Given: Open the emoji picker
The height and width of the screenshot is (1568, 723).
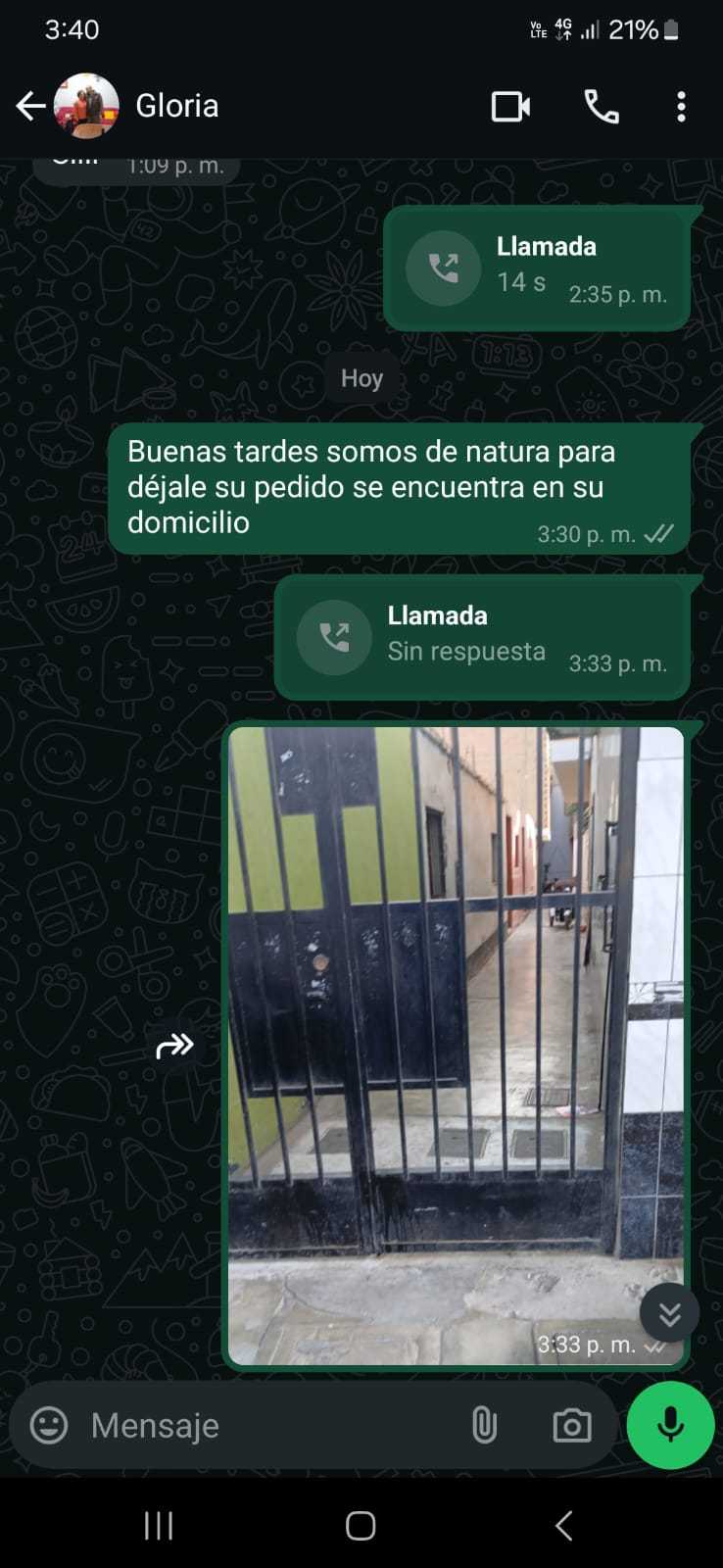Looking at the screenshot, I should [x=49, y=1425].
